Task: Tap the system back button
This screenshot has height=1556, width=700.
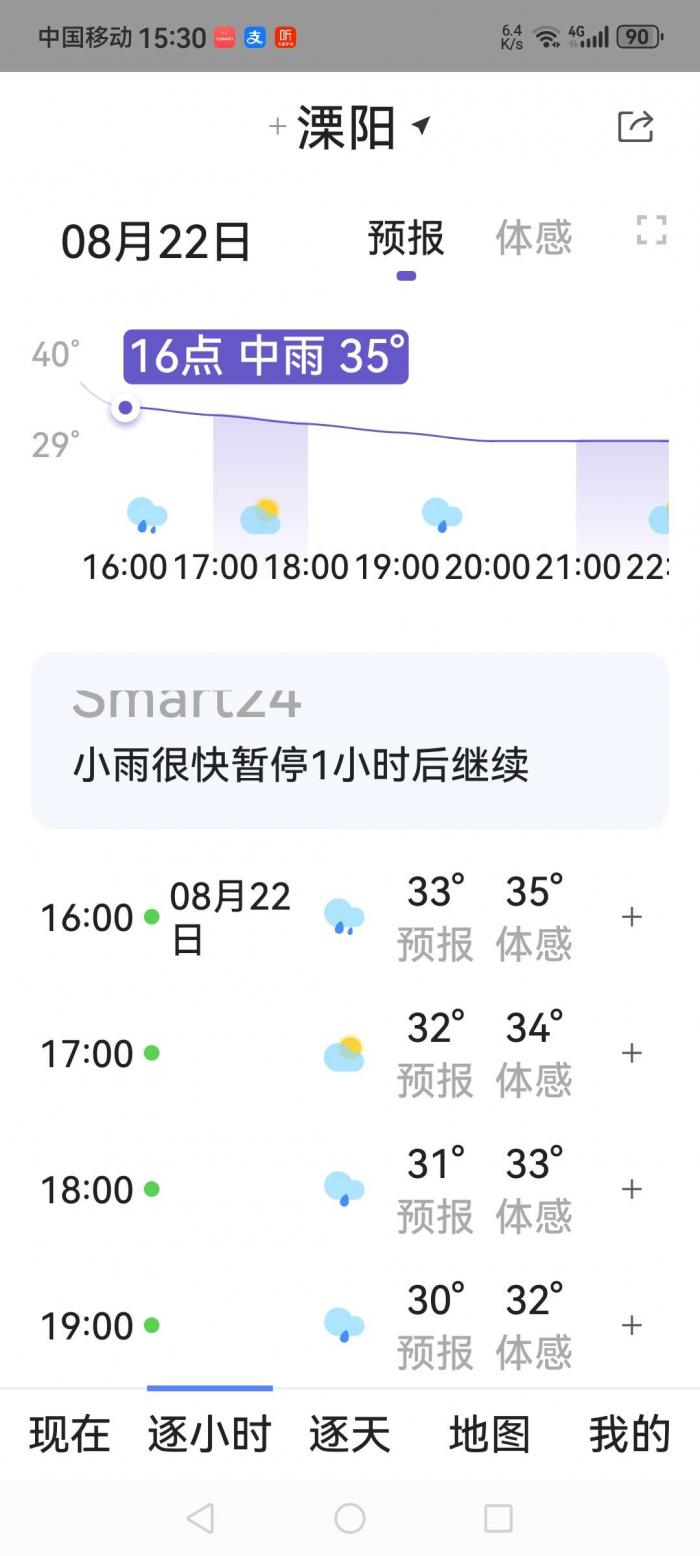Action: point(200,1518)
